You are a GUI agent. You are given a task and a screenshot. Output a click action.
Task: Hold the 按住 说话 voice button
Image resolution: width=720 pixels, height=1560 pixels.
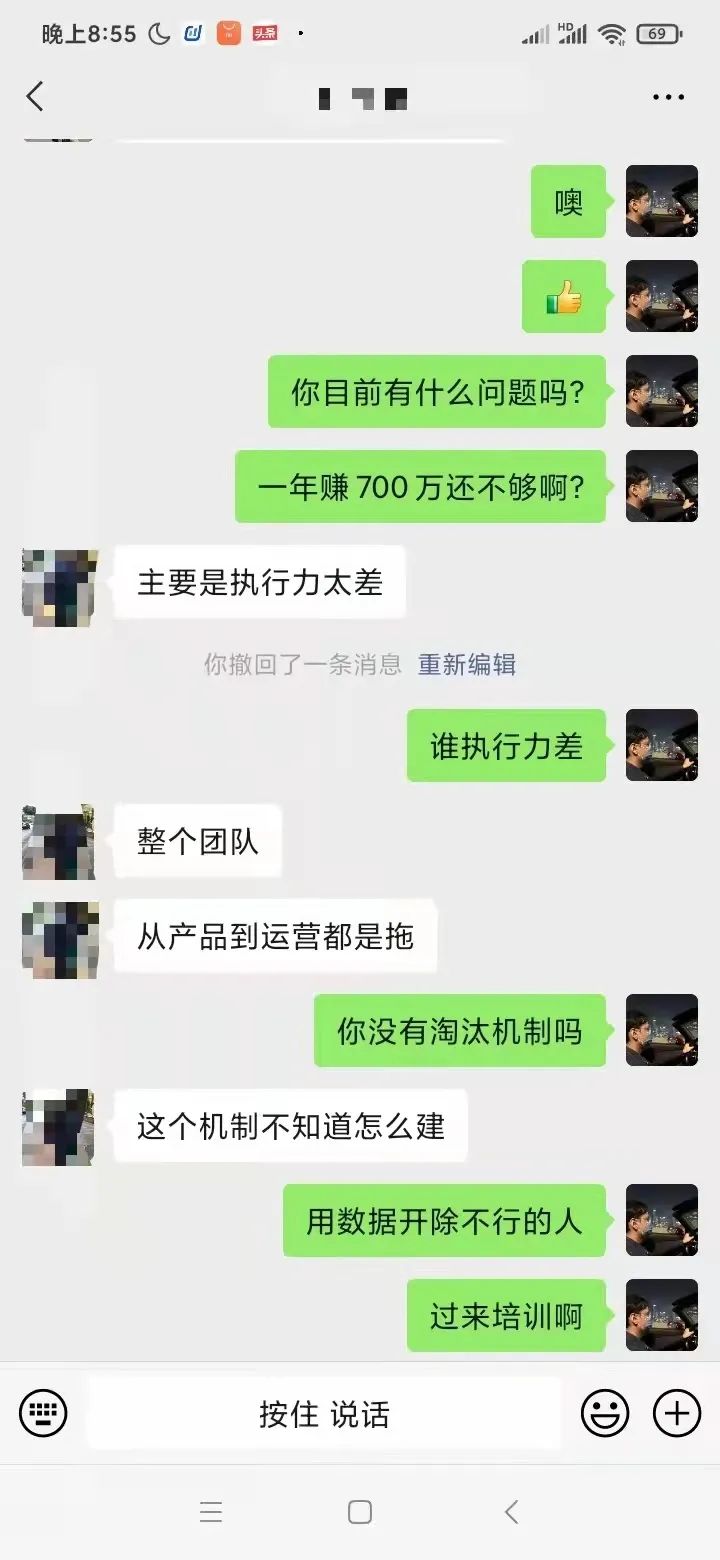[324, 1414]
